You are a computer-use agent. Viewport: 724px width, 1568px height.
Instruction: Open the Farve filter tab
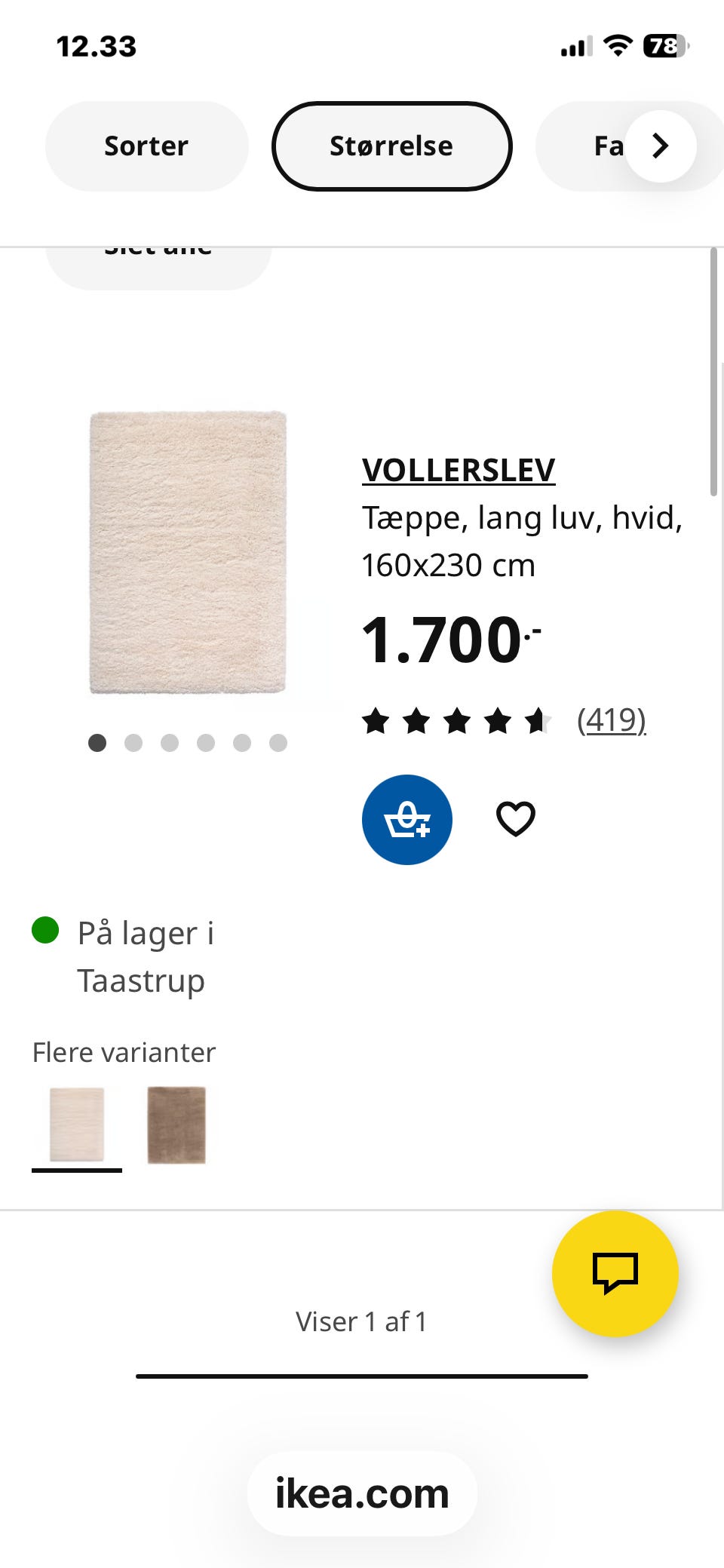[609, 146]
